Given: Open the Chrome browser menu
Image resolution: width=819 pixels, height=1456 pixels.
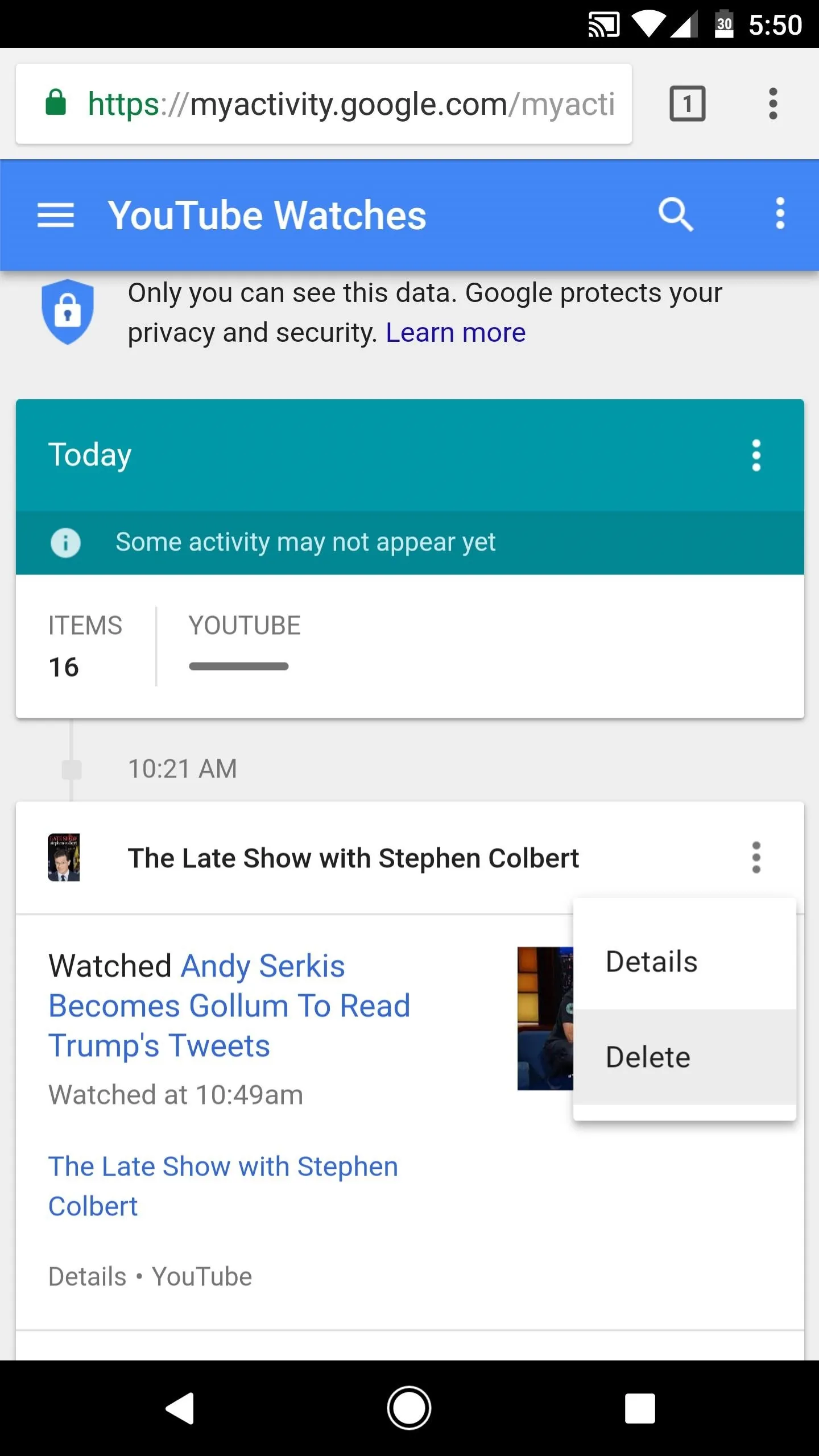Looking at the screenshot, I should [772, 104].
